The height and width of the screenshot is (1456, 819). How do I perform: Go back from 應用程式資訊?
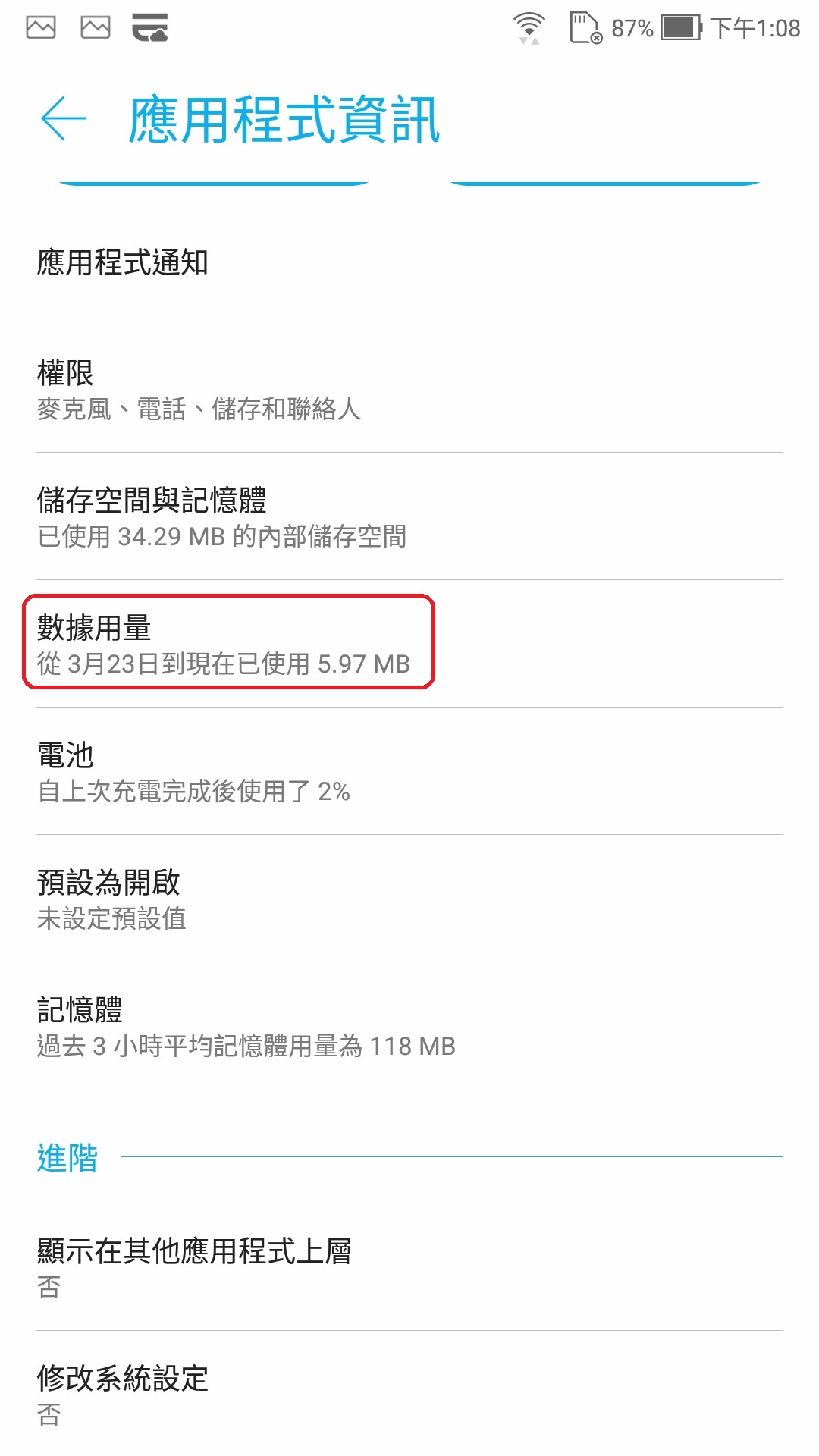tap(64, 119)
